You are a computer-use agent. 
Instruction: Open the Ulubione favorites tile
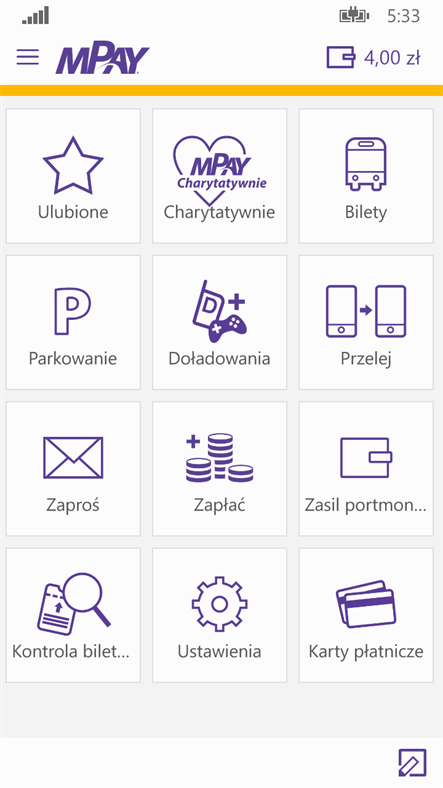(x=73, y=176)
